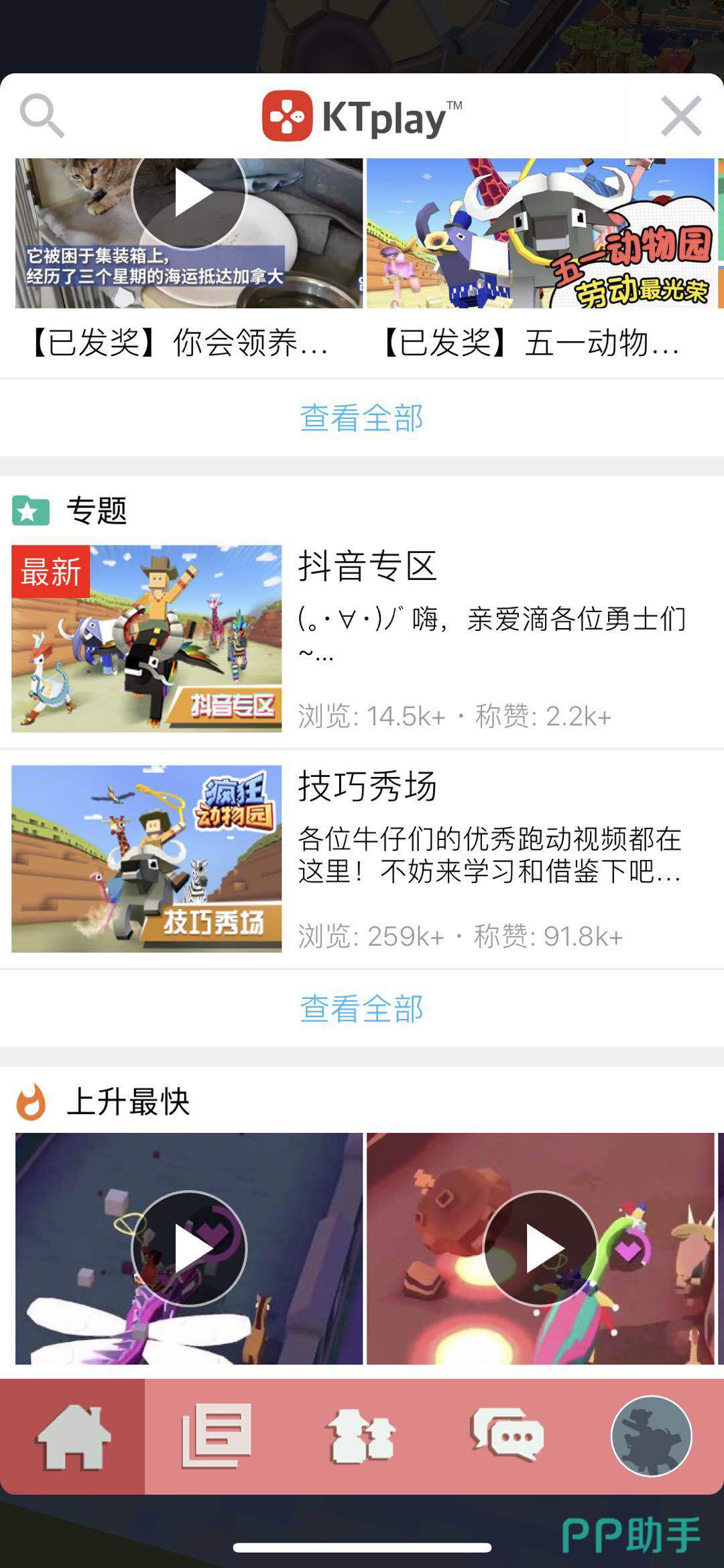Switch to the home tab
Viewport: 724px width, 1568px height.
point(72,1436)
